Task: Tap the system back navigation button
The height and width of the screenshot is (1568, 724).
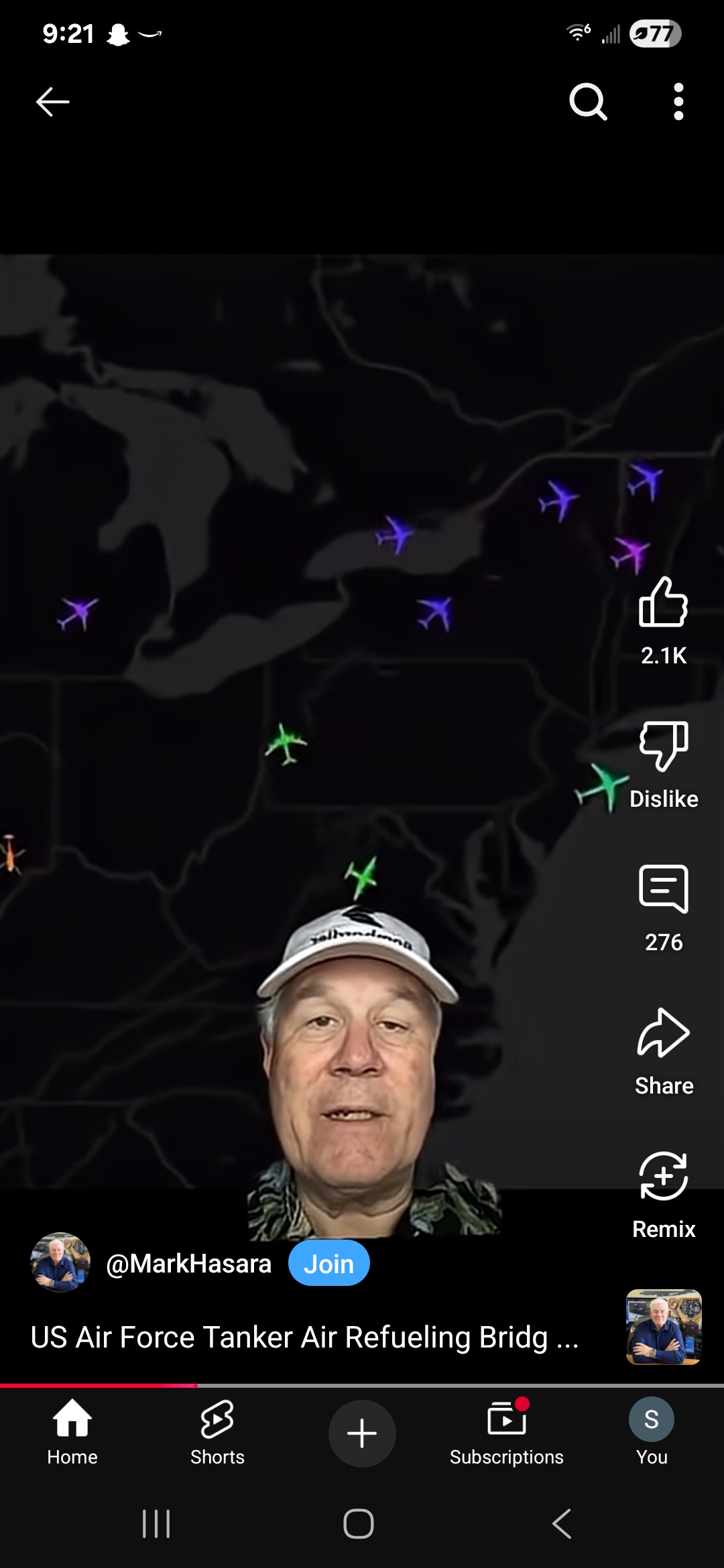Action: point(562,1524)
